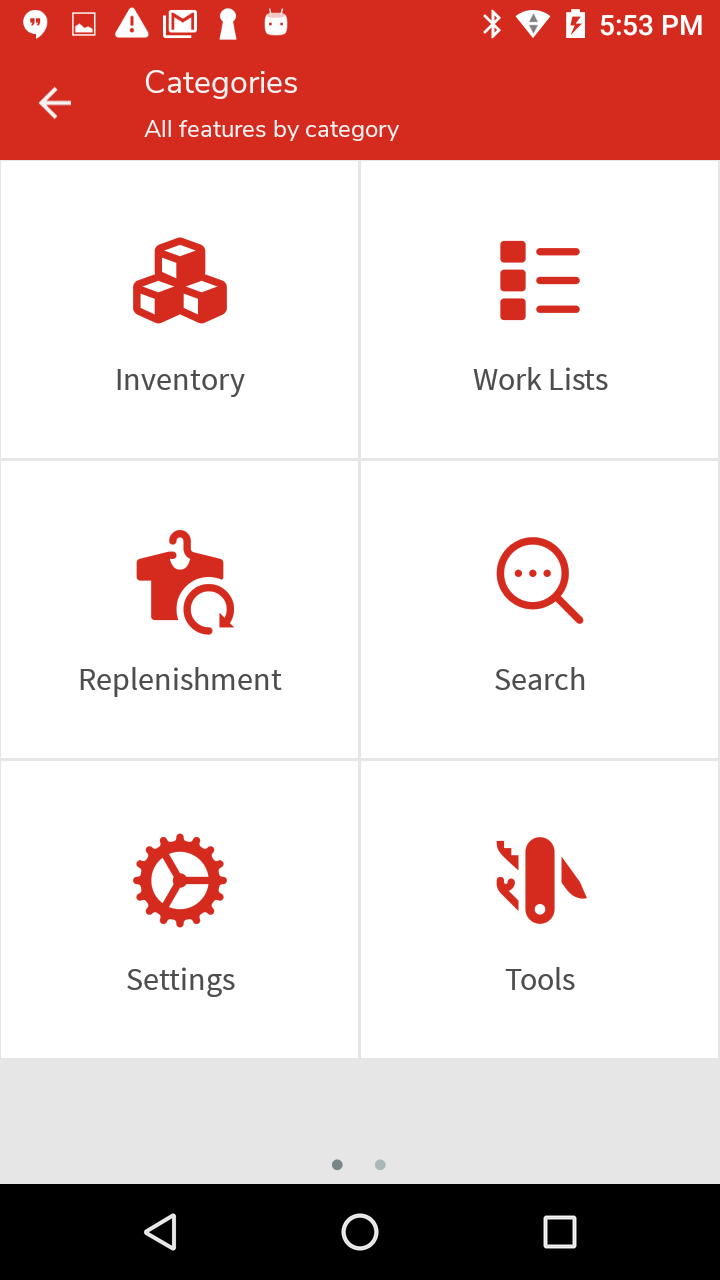Open recent apps from navigation bar
720x1280 pixels.
click(x=560, y=1232)
